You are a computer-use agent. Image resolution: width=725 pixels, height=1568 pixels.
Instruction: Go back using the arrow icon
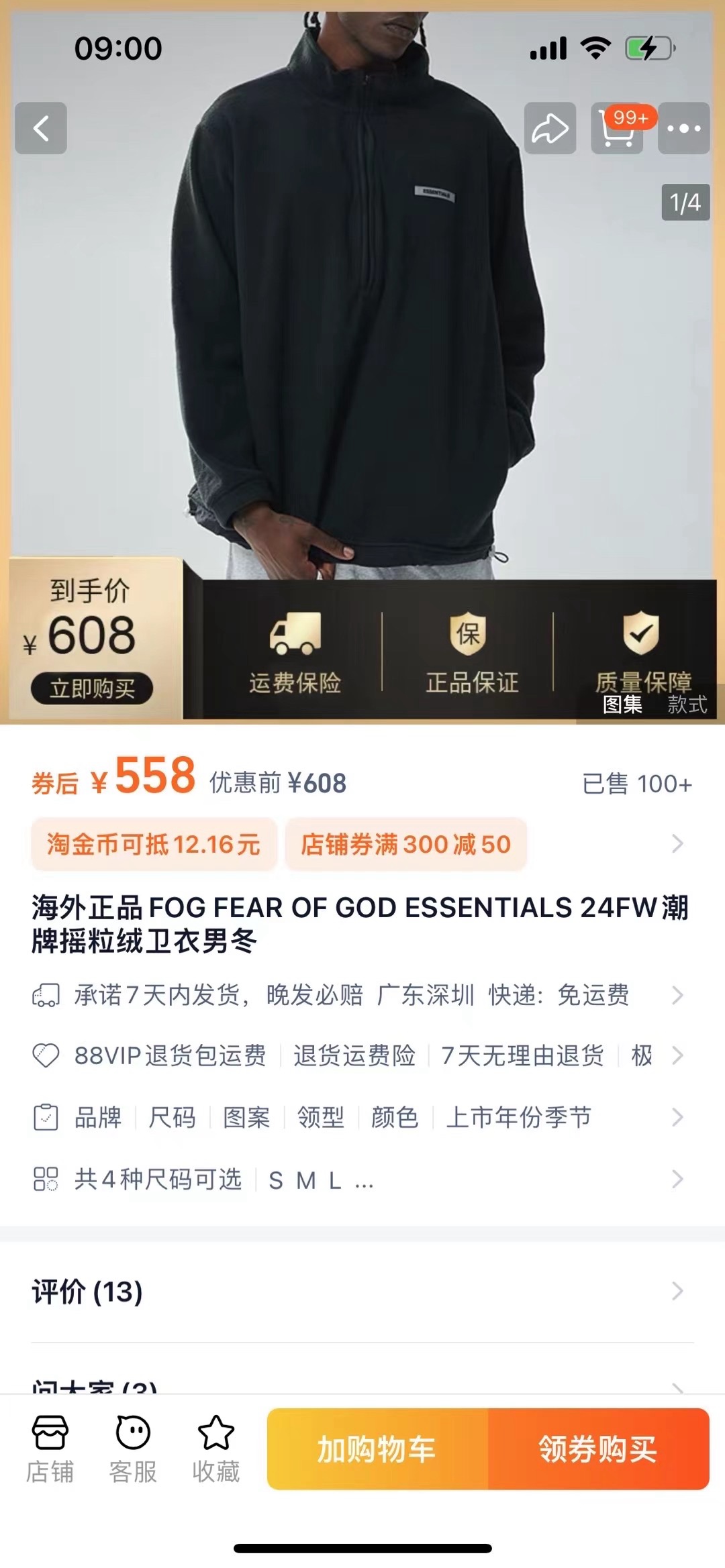[41, 128]
